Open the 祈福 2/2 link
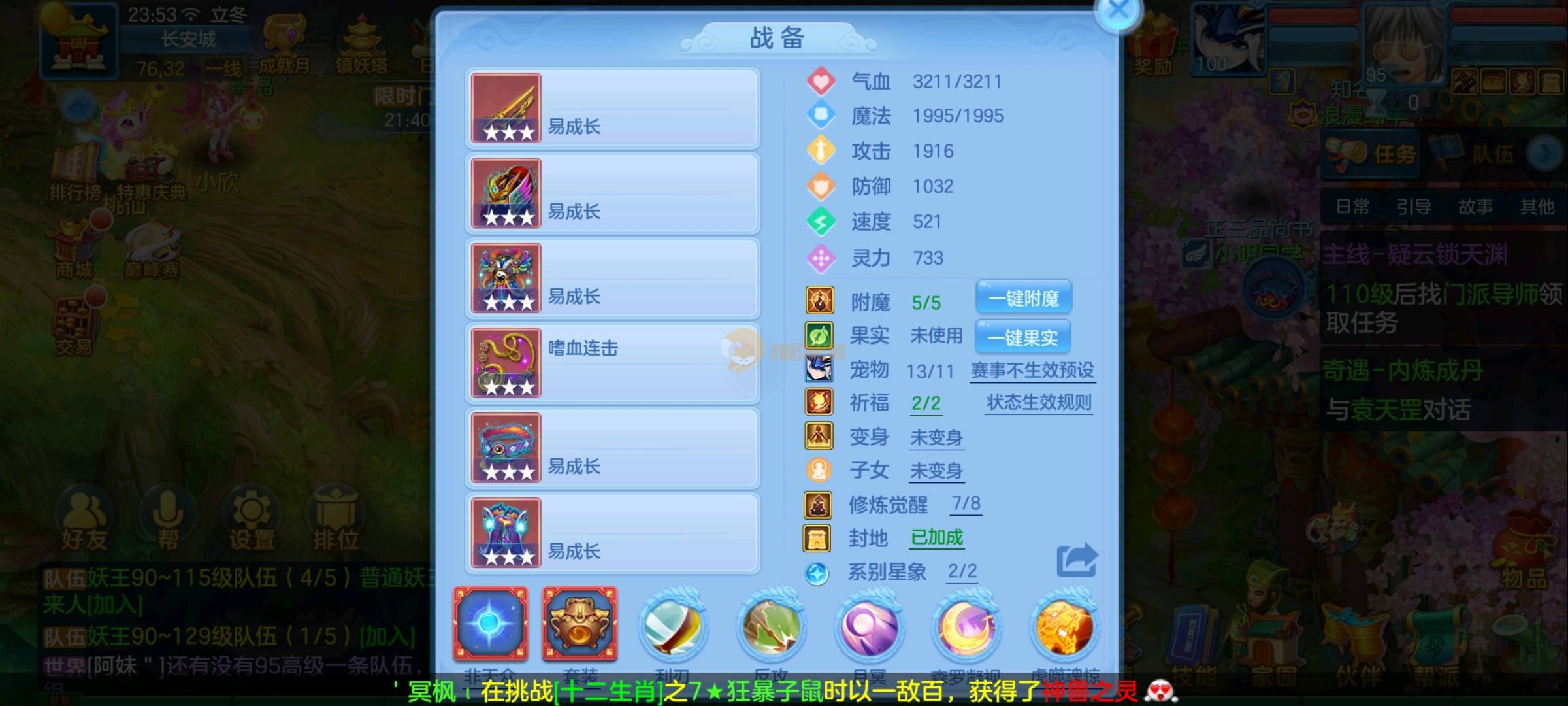Screen dimensions: 1568x706 coord(926,403)
